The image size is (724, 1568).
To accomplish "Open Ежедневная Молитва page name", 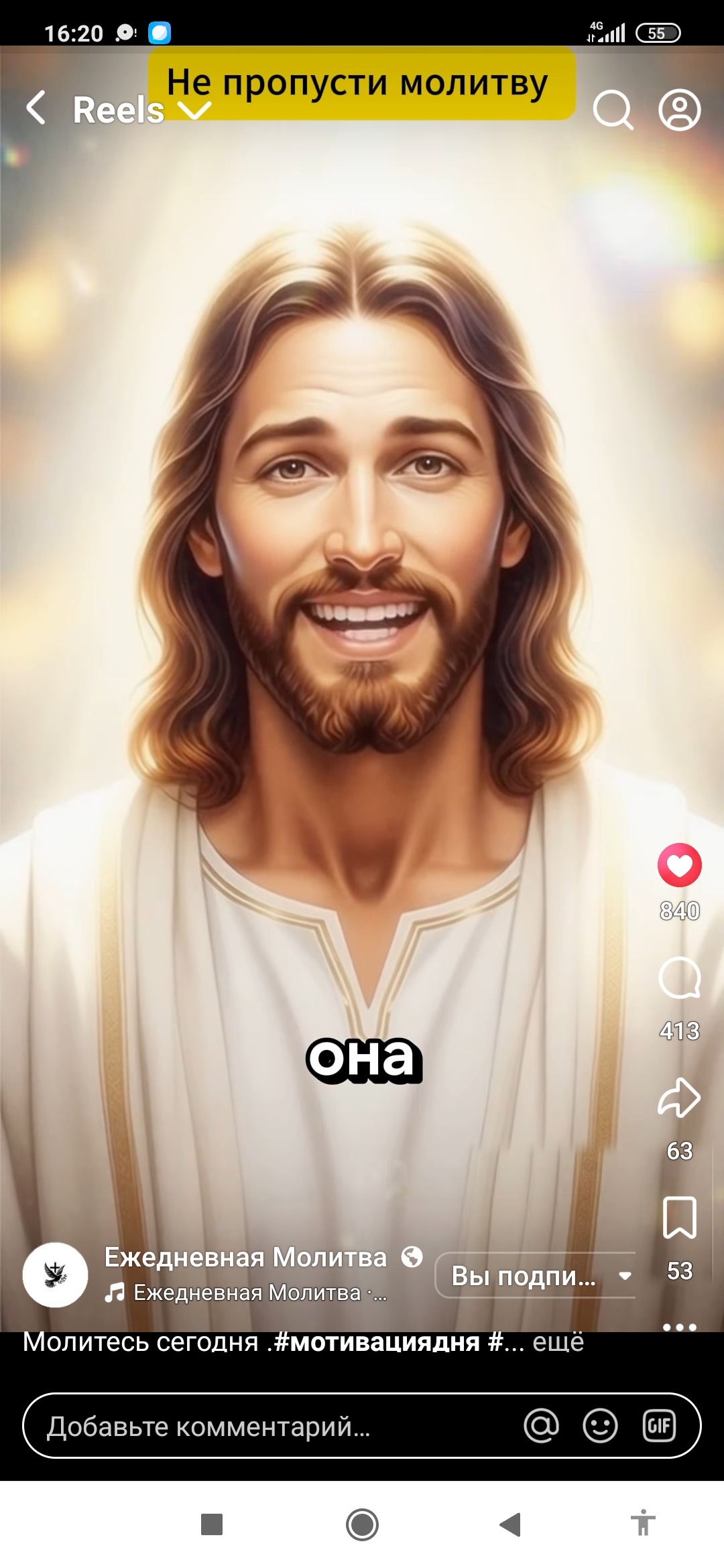I will click(x=245, y=1257).
